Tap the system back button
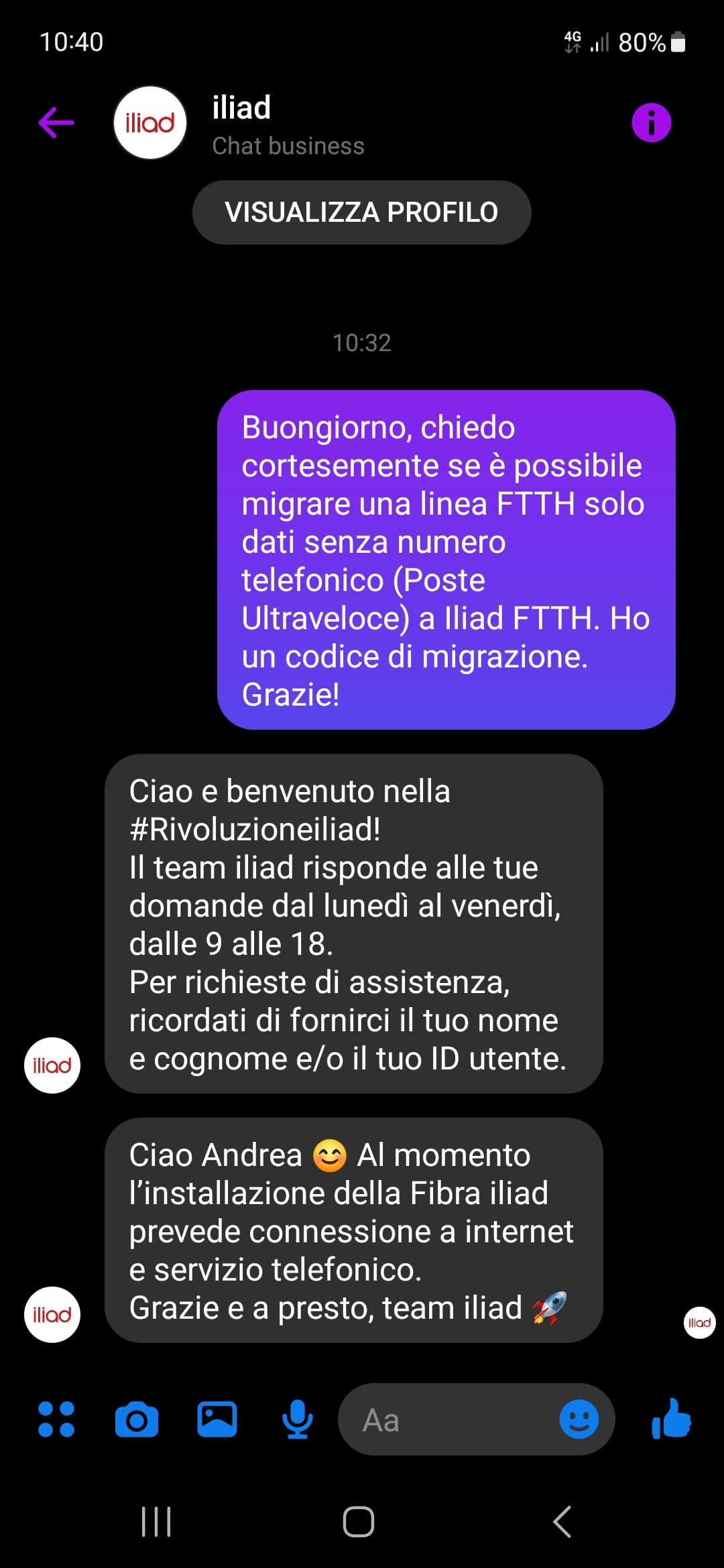The image size is (724, 1568). pyautogui.click(x=562, y=1521)
